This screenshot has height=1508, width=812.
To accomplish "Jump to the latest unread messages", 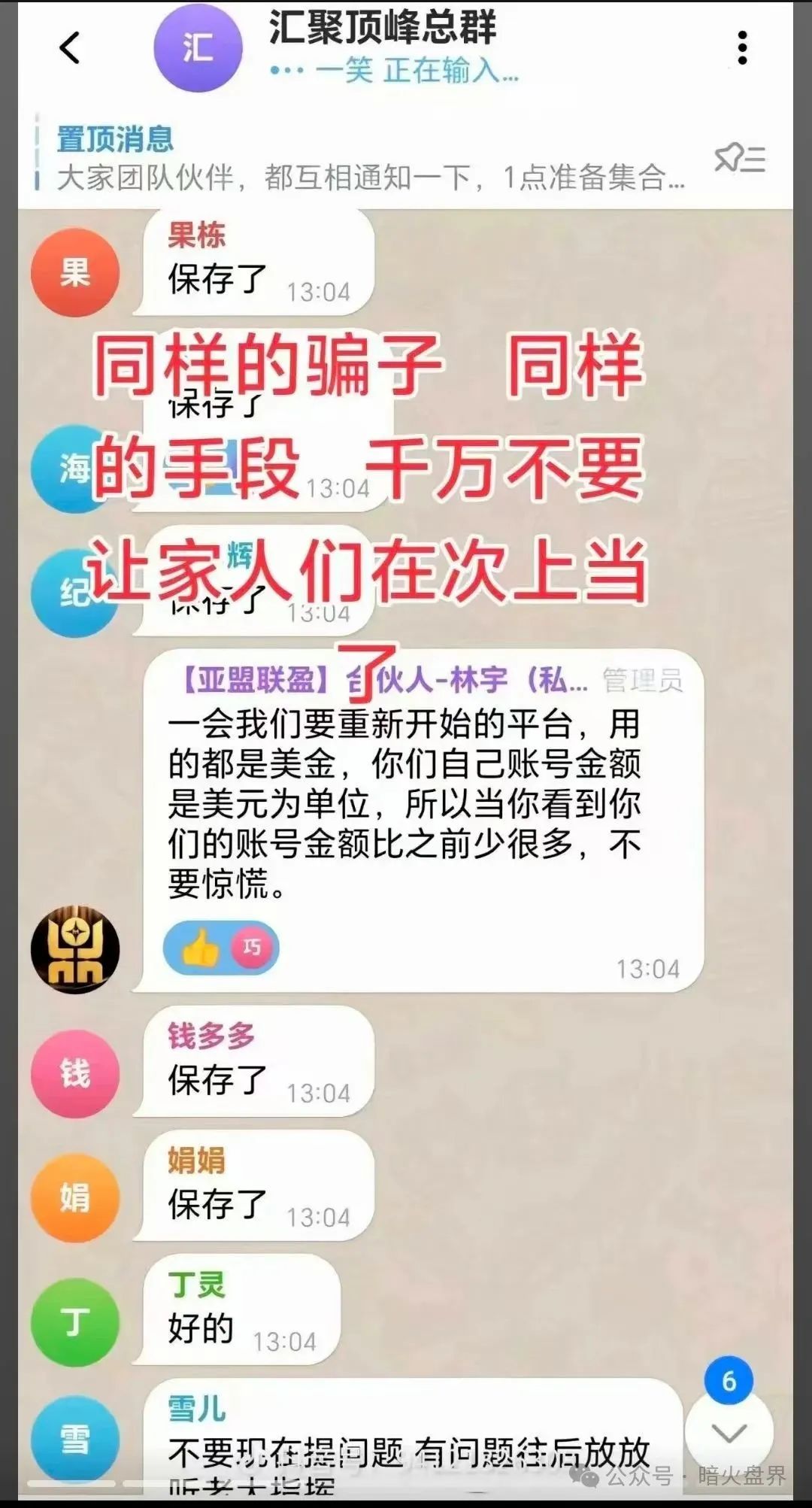I will pyautogui.click(x=729, y=1433).
